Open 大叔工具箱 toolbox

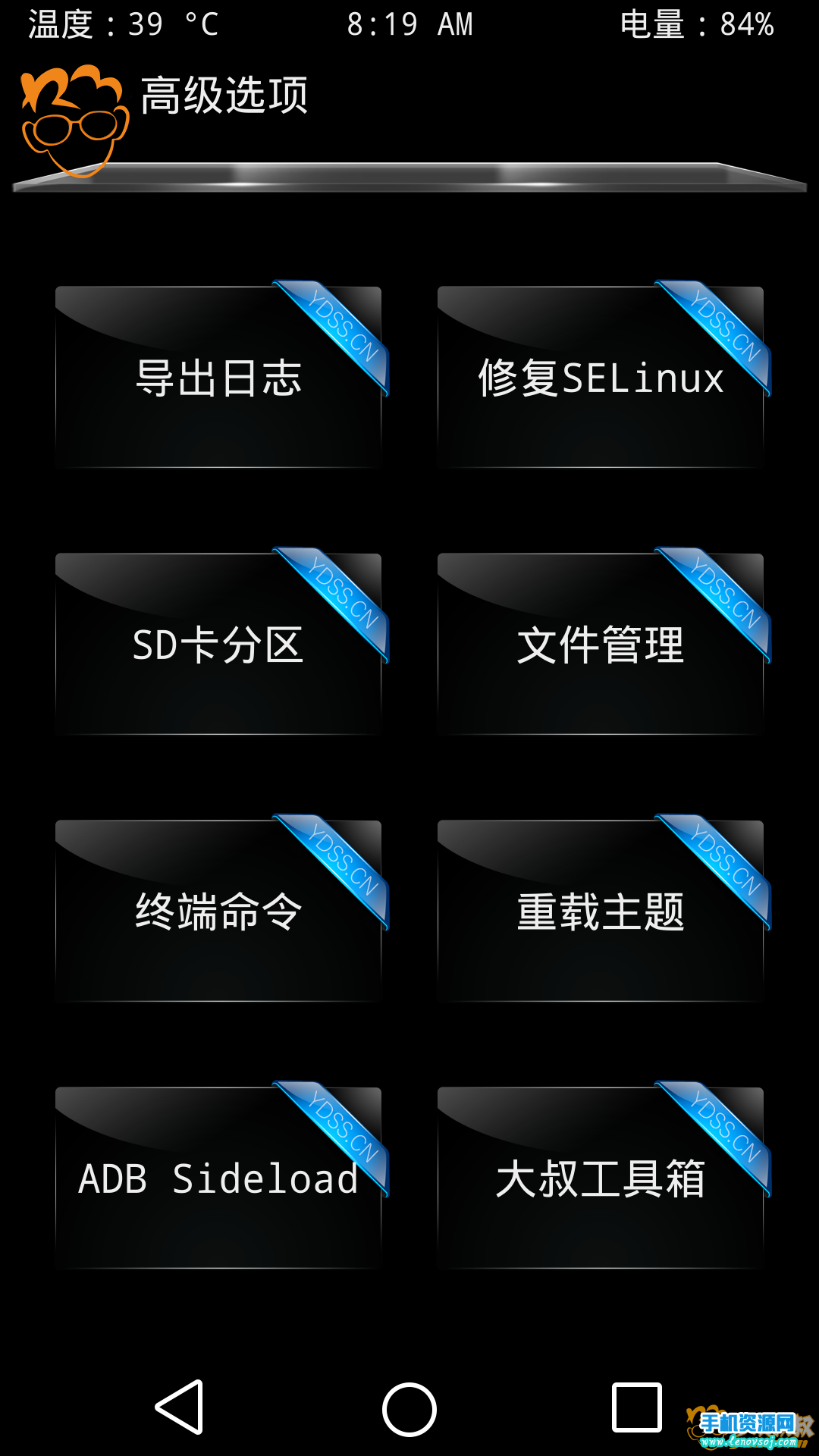click(x=600, y=1178)
